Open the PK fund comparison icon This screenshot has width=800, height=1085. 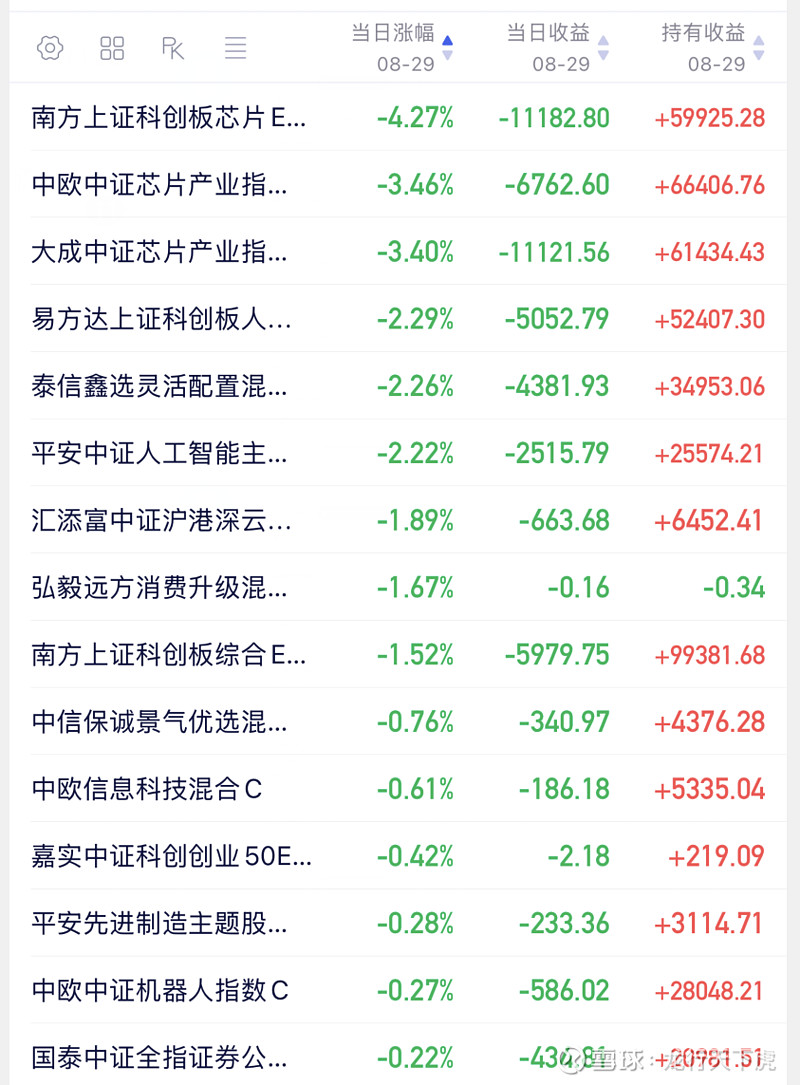[x=173, y=47]
